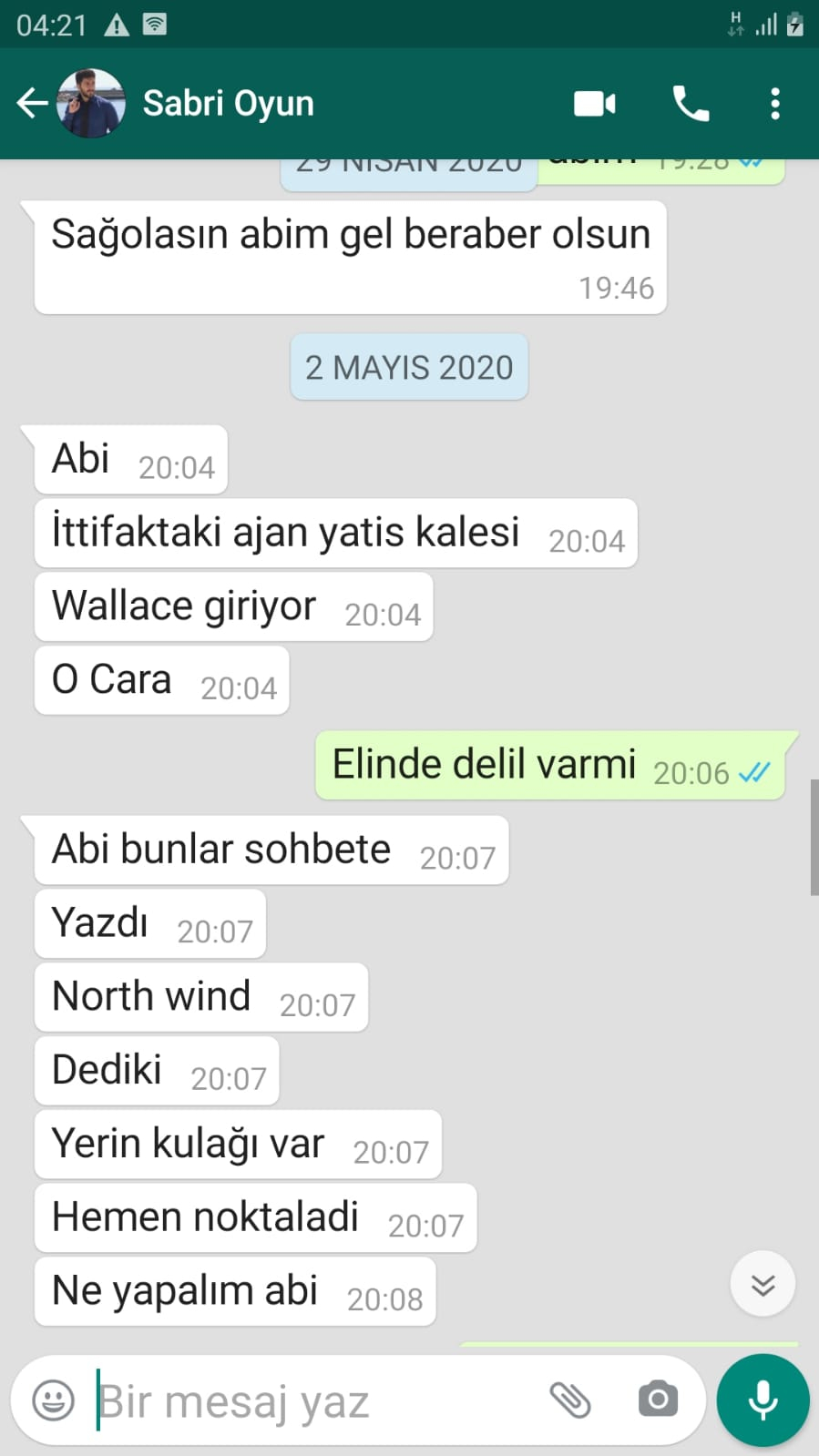Start a voice call with Sabri Oyun

[x=691, y=104]
